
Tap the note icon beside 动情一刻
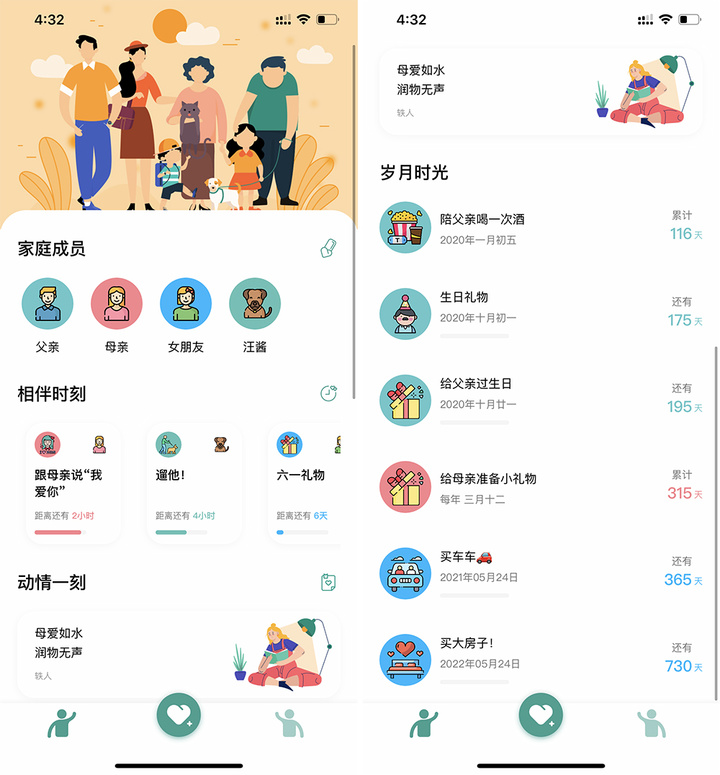(x=328, y=582)
